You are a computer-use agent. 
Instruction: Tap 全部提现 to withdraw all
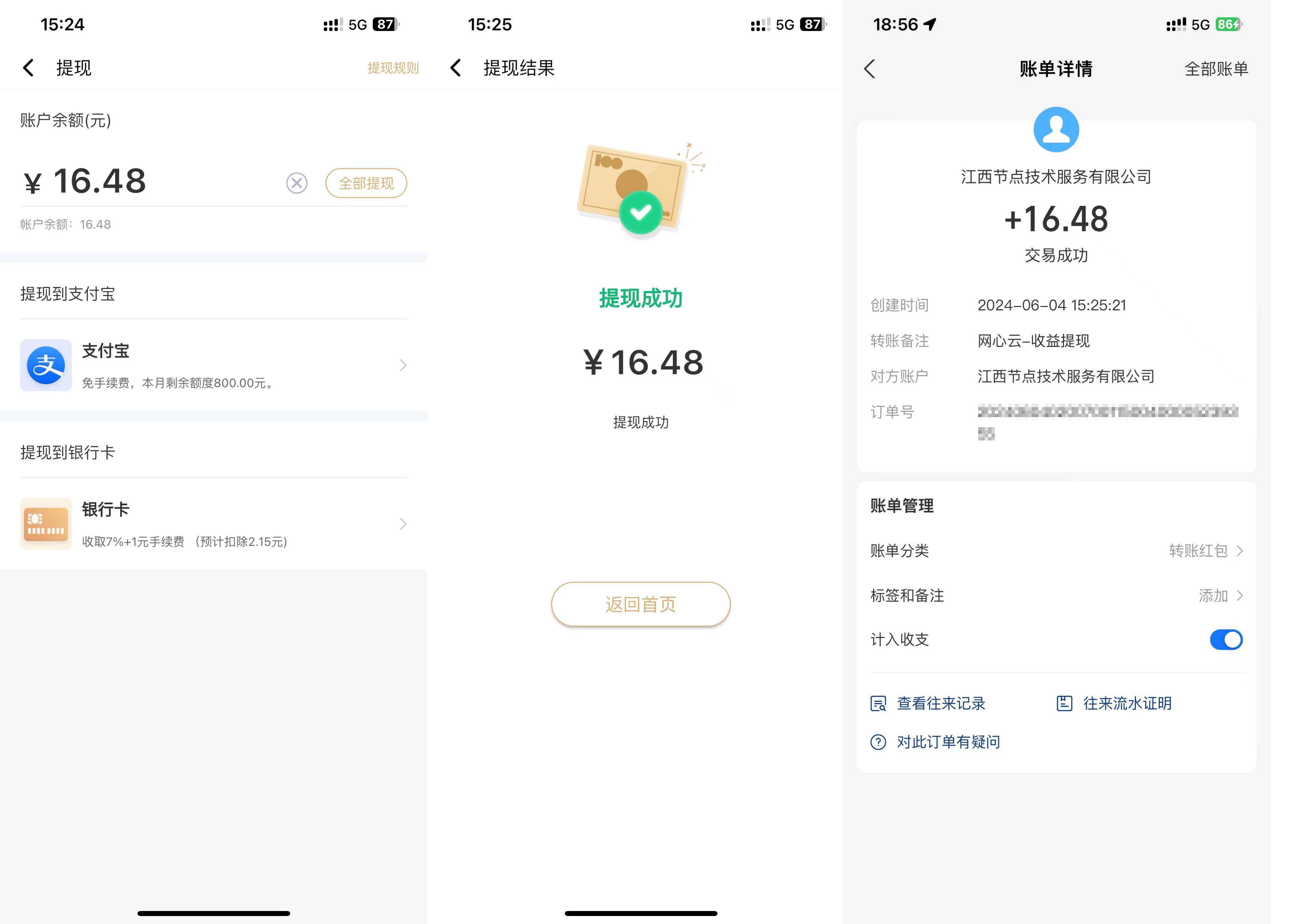tap(366, 183)
